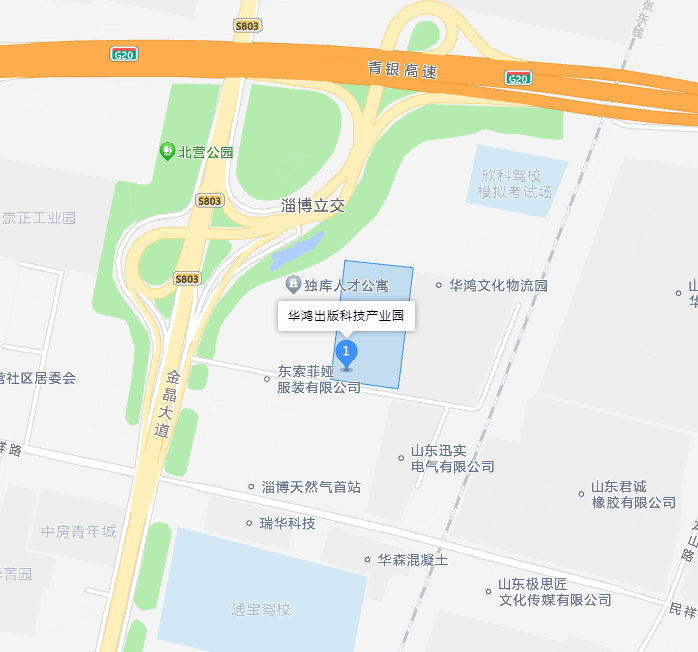Select the 华森混凝土 point of interest

(x=367, y=560)
